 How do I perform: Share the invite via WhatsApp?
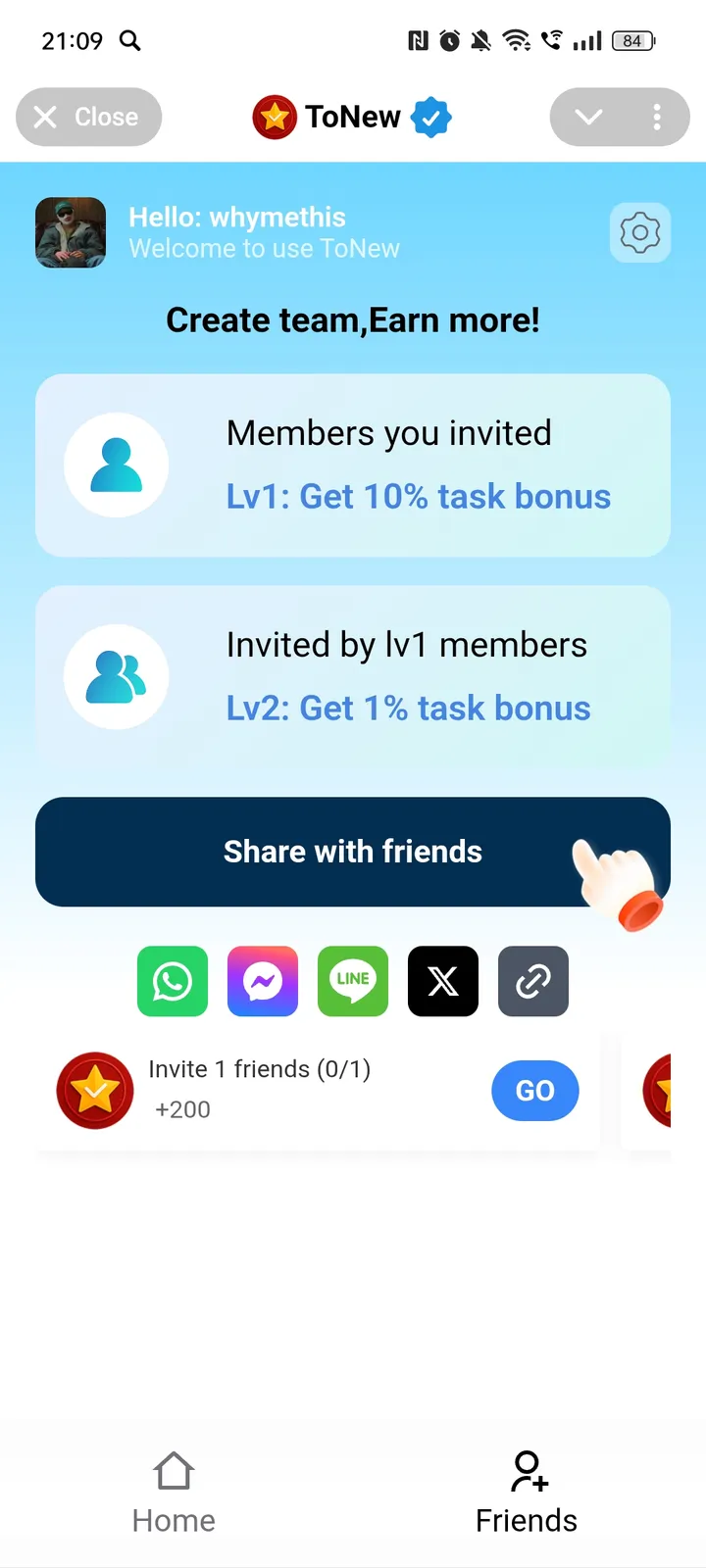173,981
